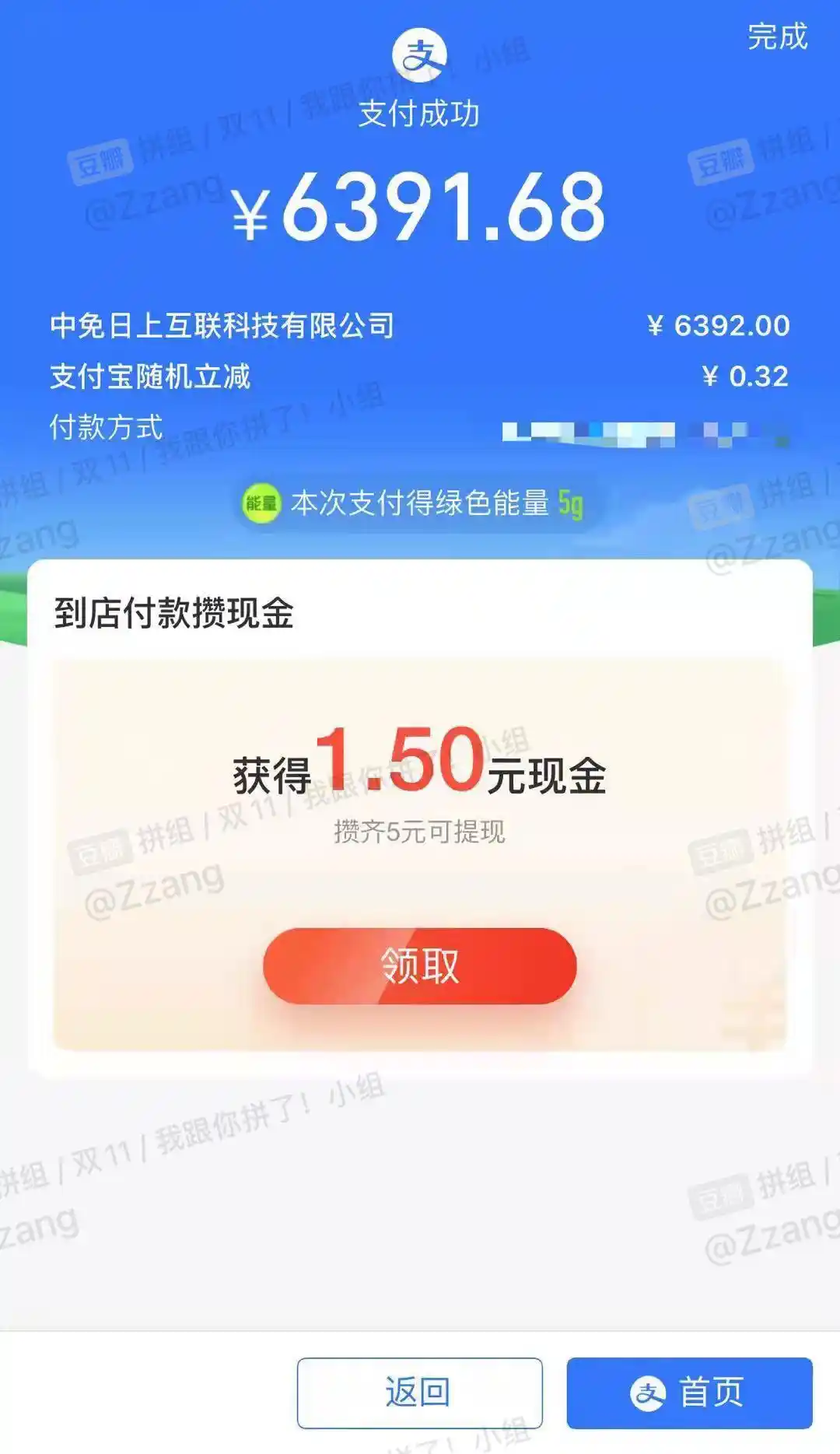Tap 完成 to finish the payment
The height and width of the screenshot is (1454, 840).
tap(777, 37)
